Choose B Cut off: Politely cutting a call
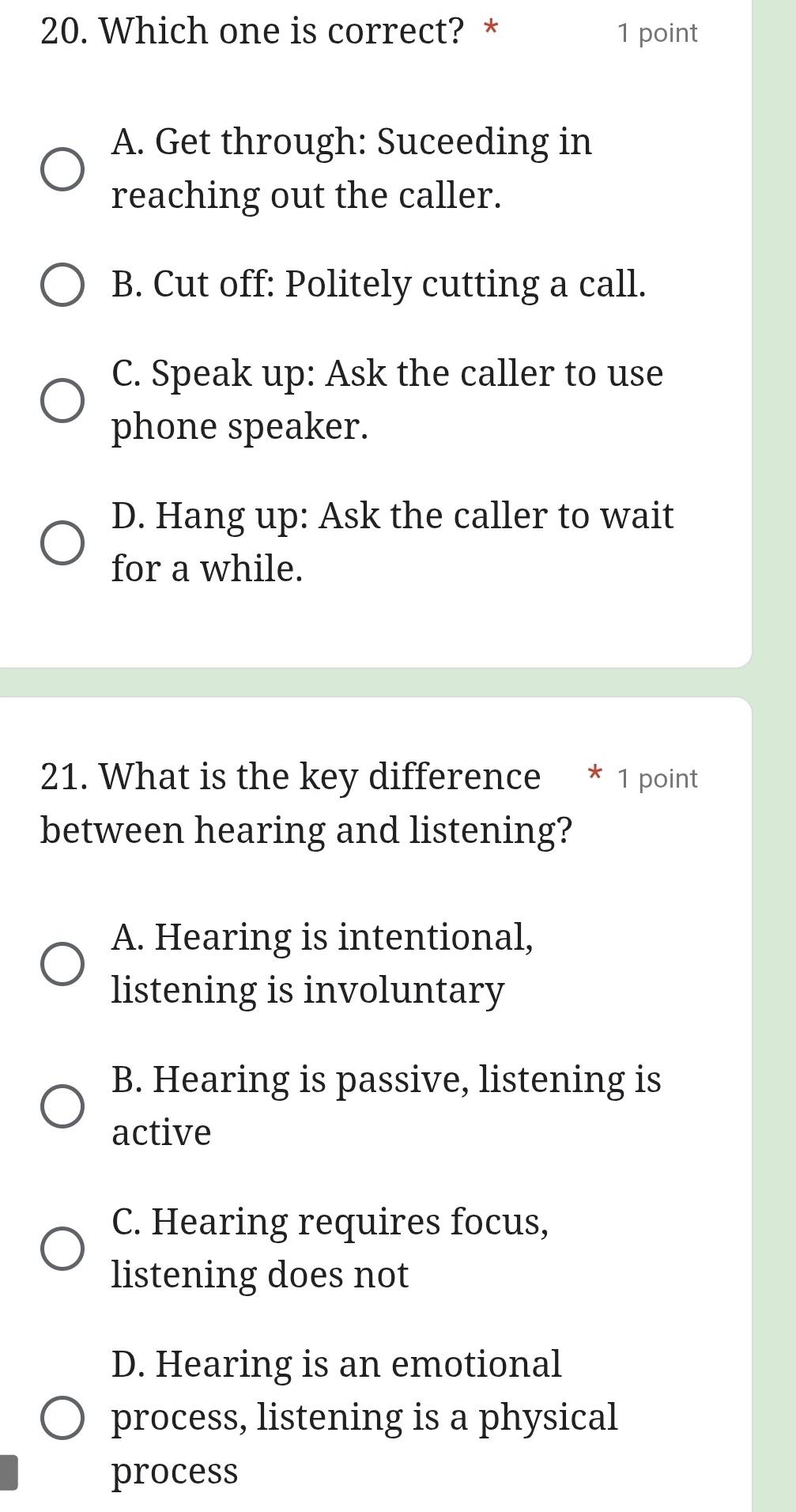Screen dimensions: 796x1512 coord(62,285)
